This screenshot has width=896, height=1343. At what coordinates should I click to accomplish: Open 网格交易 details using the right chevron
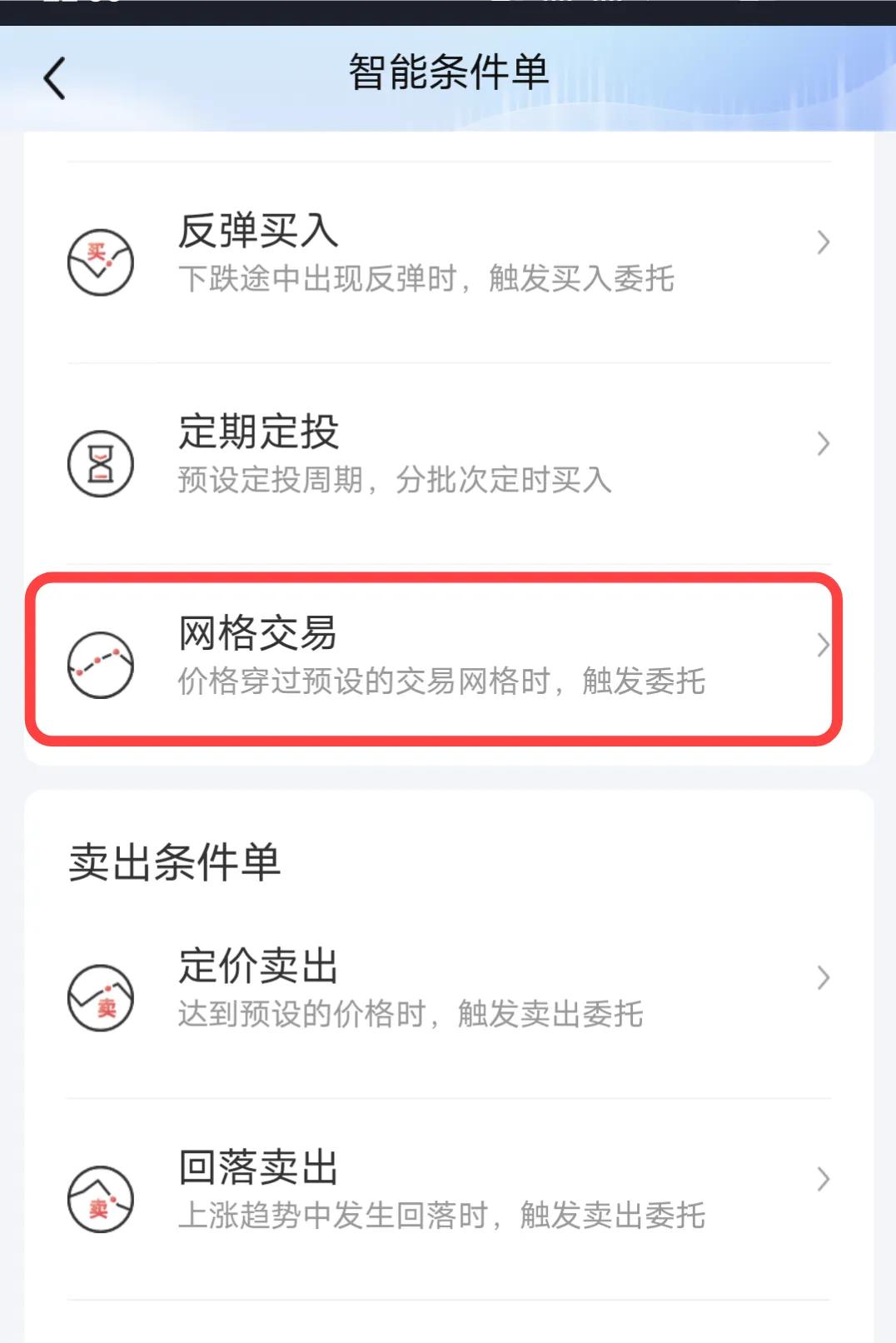pyautogui.click(x=823, y=646)
